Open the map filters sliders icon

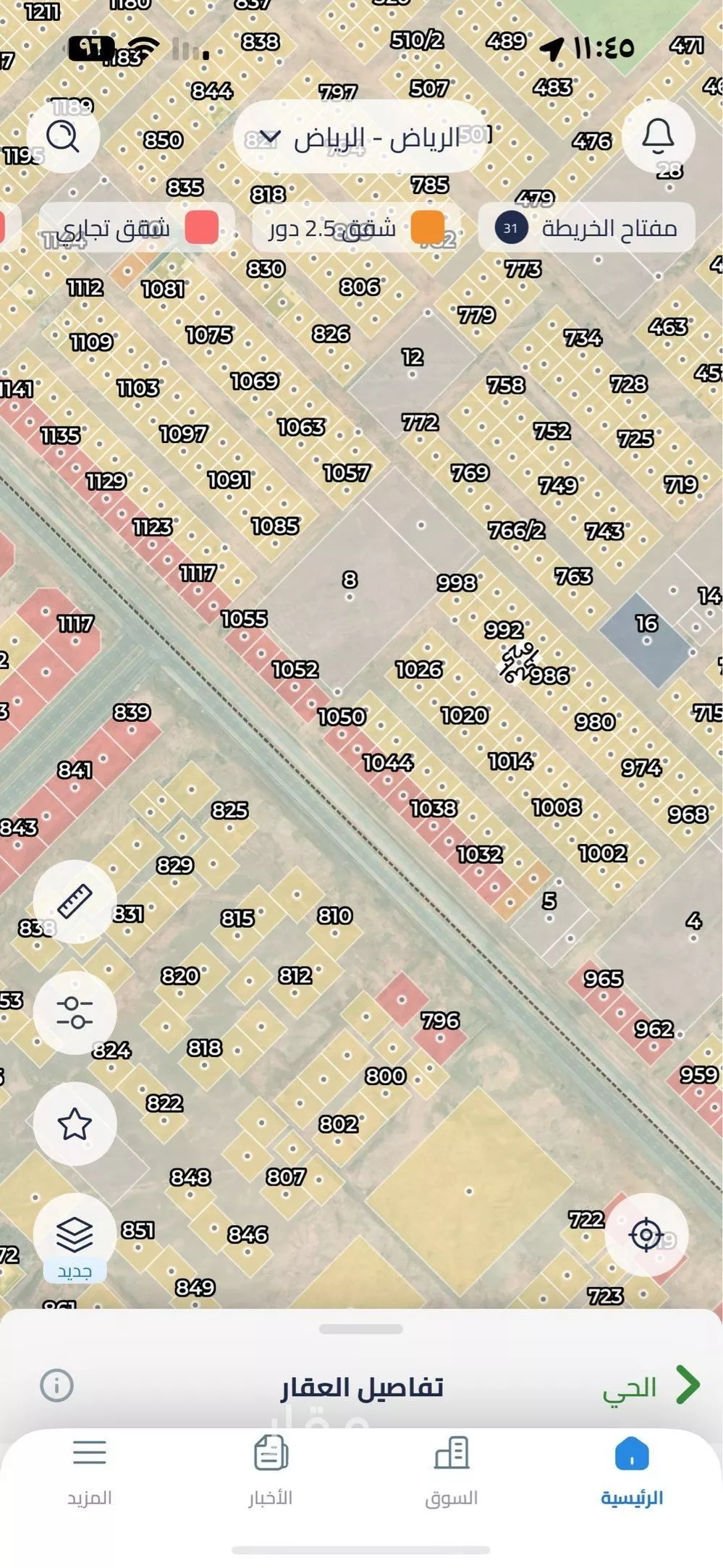coord(75,1013)
